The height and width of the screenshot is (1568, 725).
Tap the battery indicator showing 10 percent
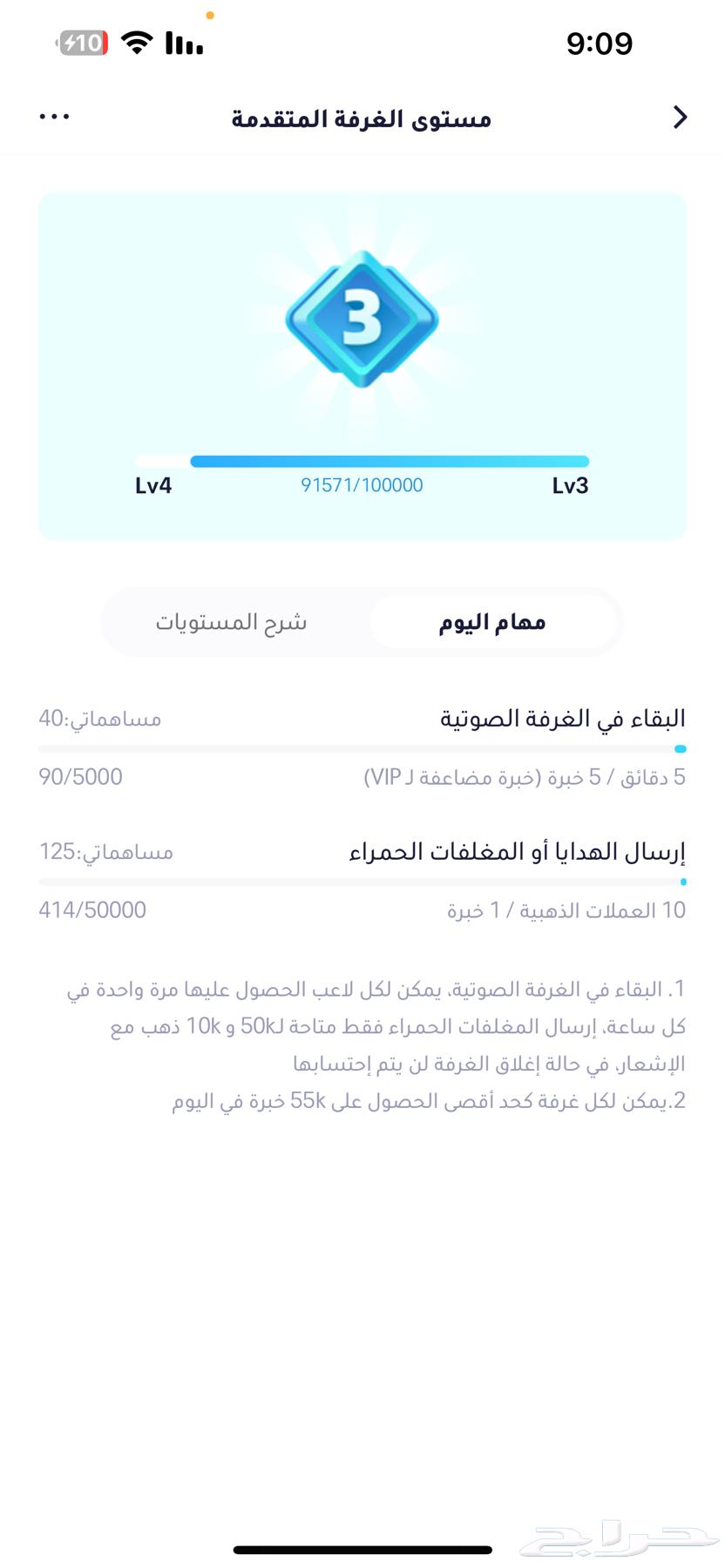click(81, 41)
